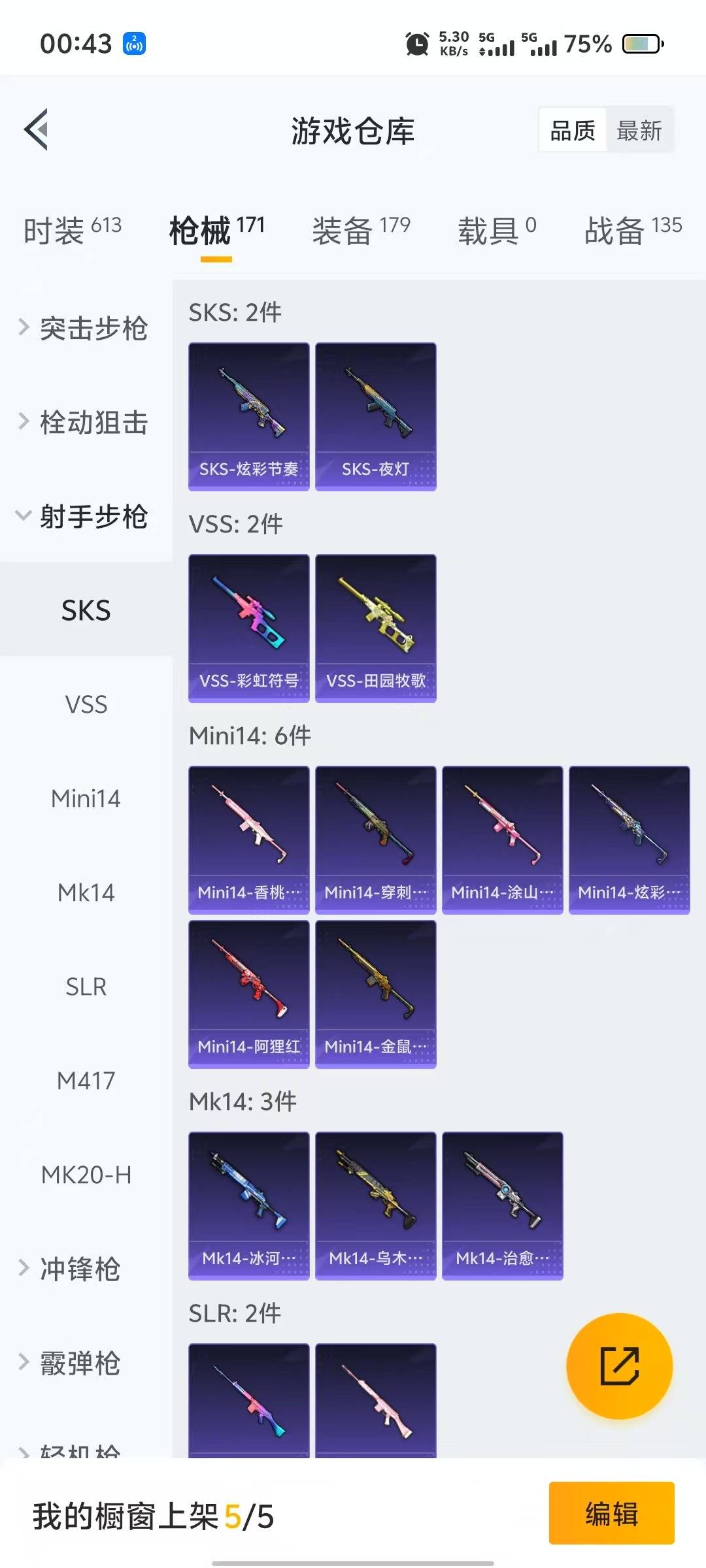
Task: Switch to the 装备 tab
Action: pos(361,230)
